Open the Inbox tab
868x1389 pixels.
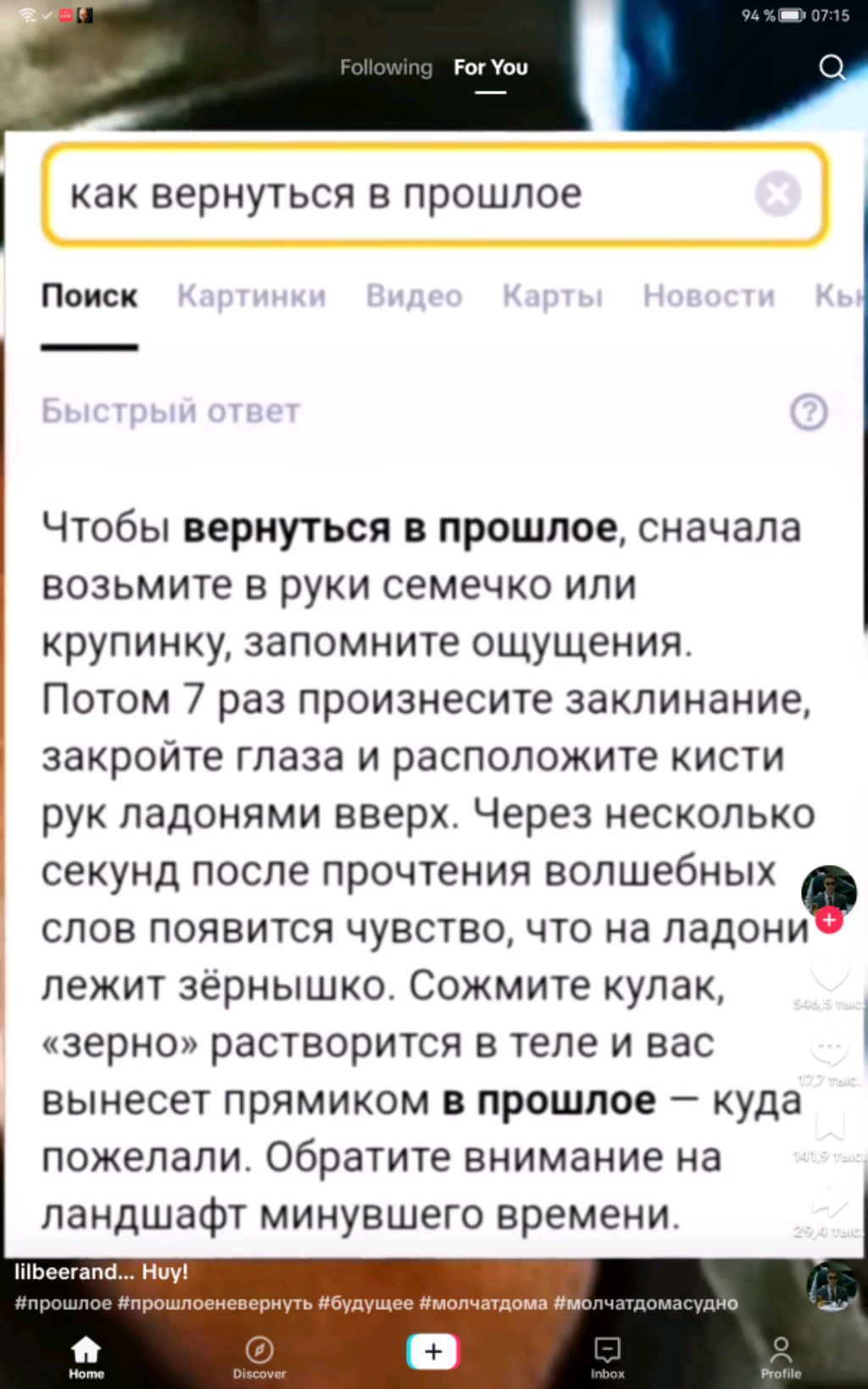(x=607, y=1357)
